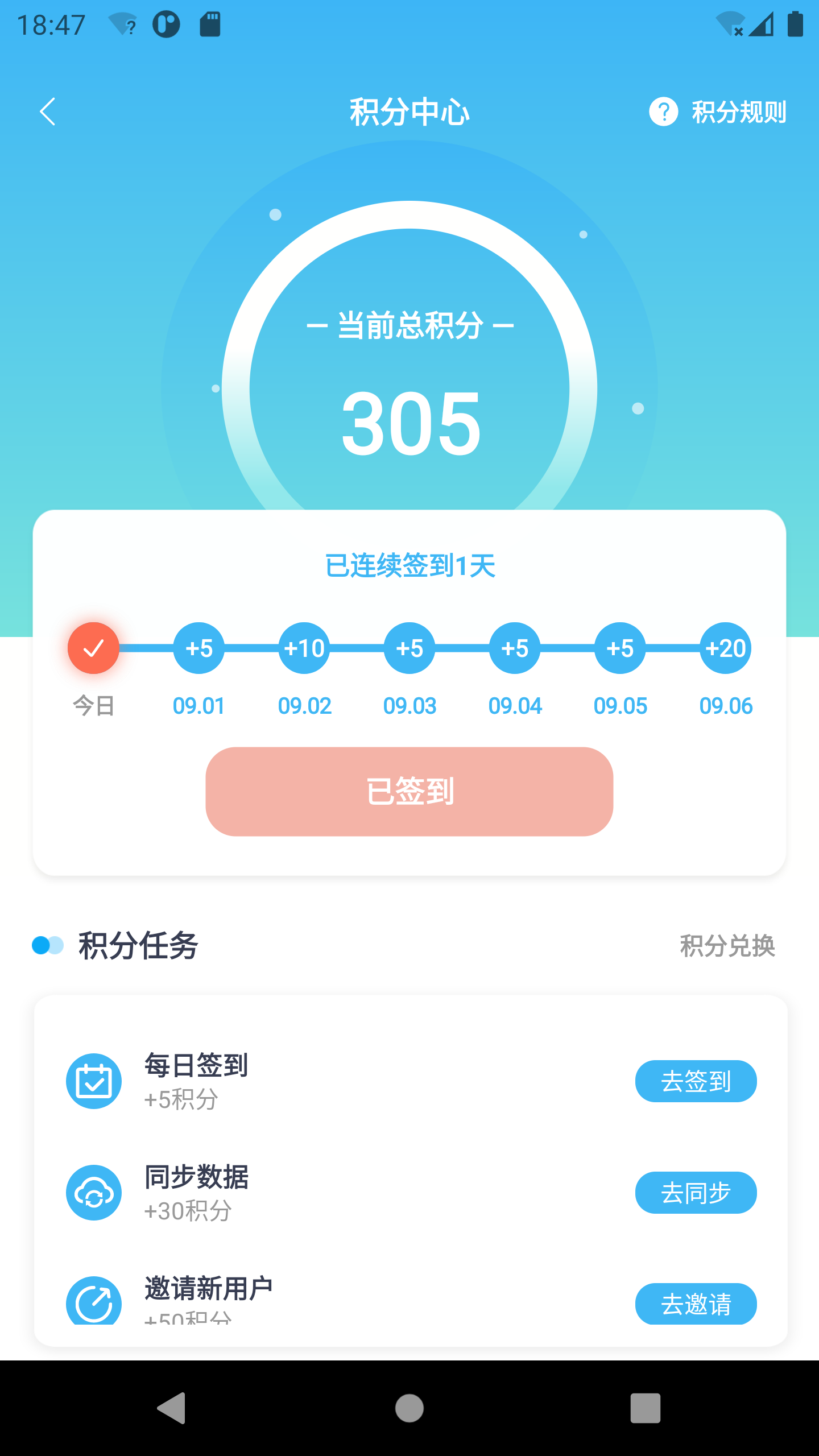Tap the 已签到 check-in button
The height and width of the screenshot is (1456, 819).
click(x=409, y=791)
